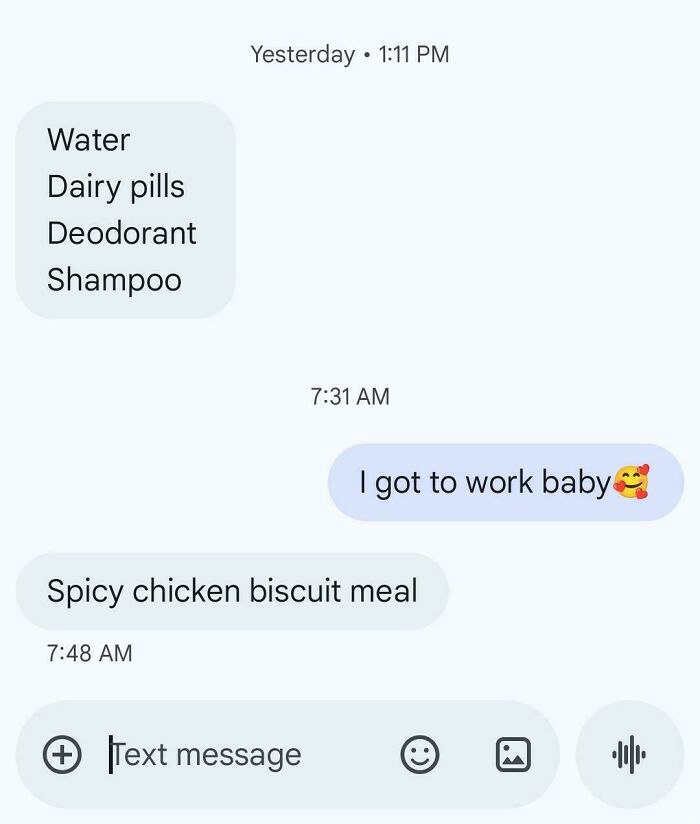Attach a photo from gallery

(513, 754)
